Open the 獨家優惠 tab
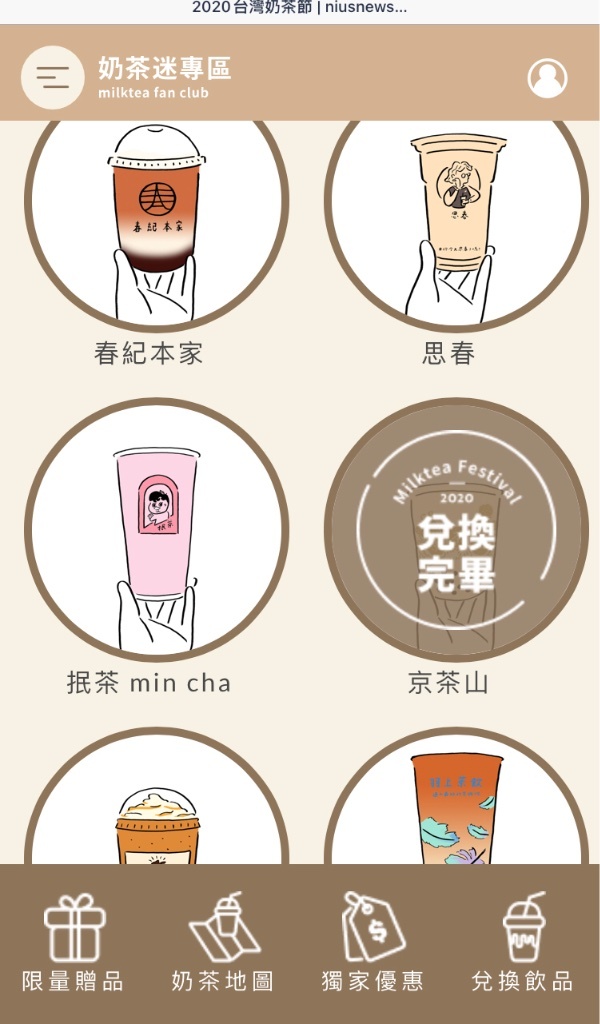 coord(373,943)
